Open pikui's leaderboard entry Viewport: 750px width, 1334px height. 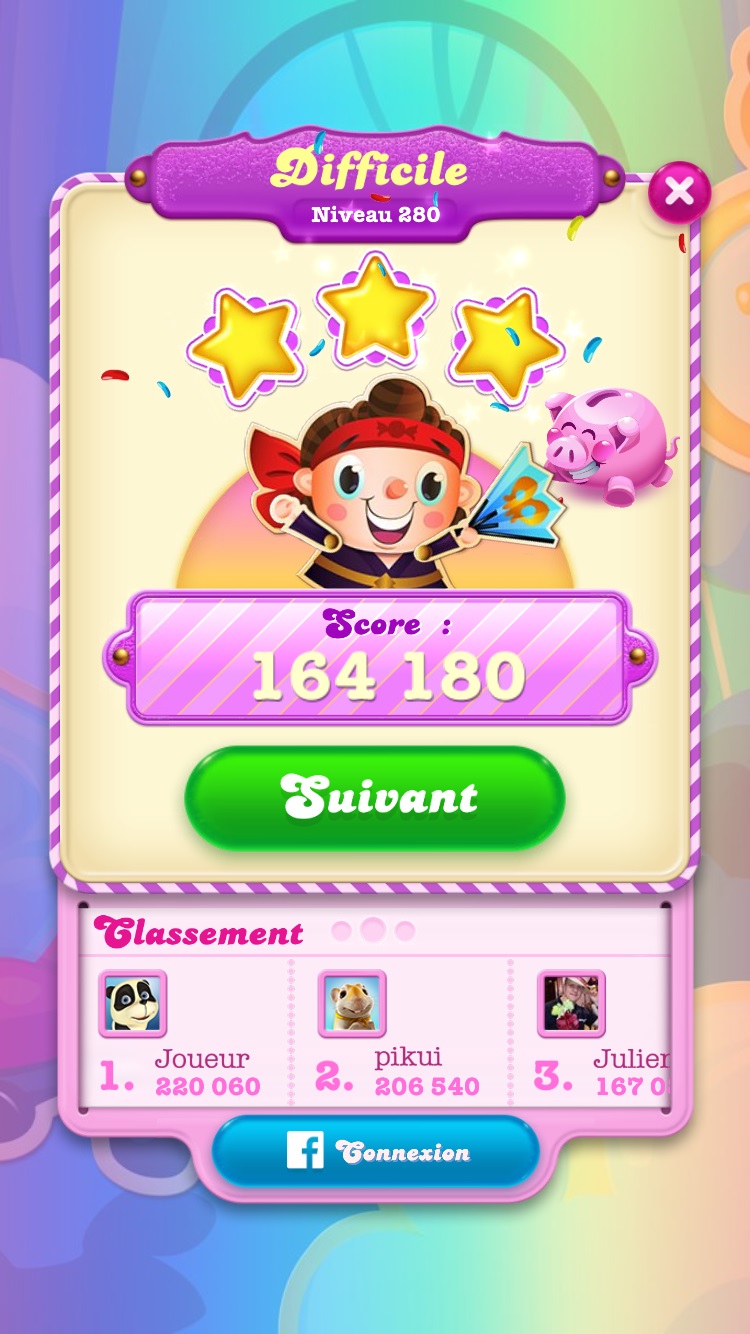click(x=400, y=1035)
